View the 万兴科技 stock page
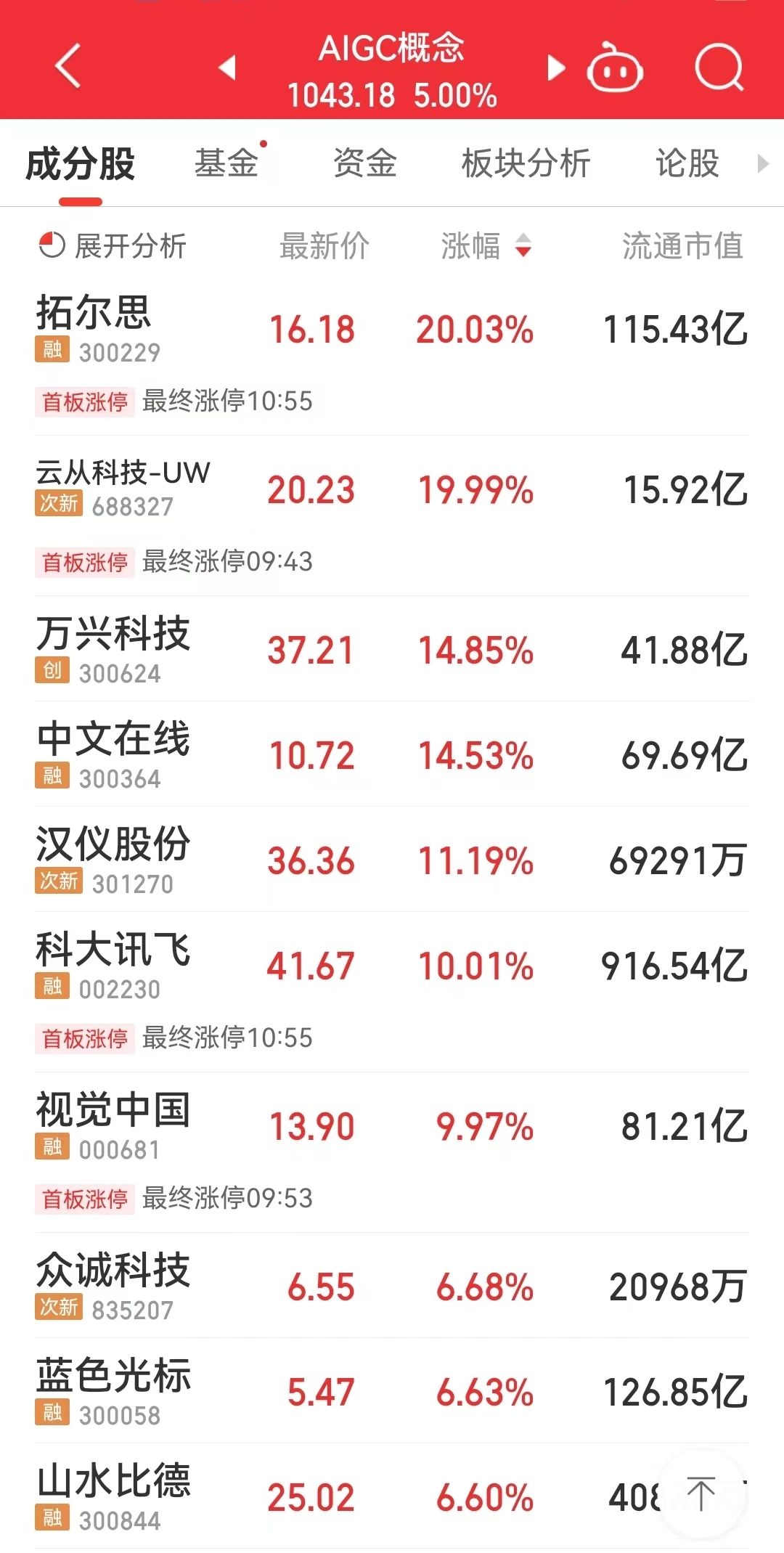 click(x=113, y=649)
